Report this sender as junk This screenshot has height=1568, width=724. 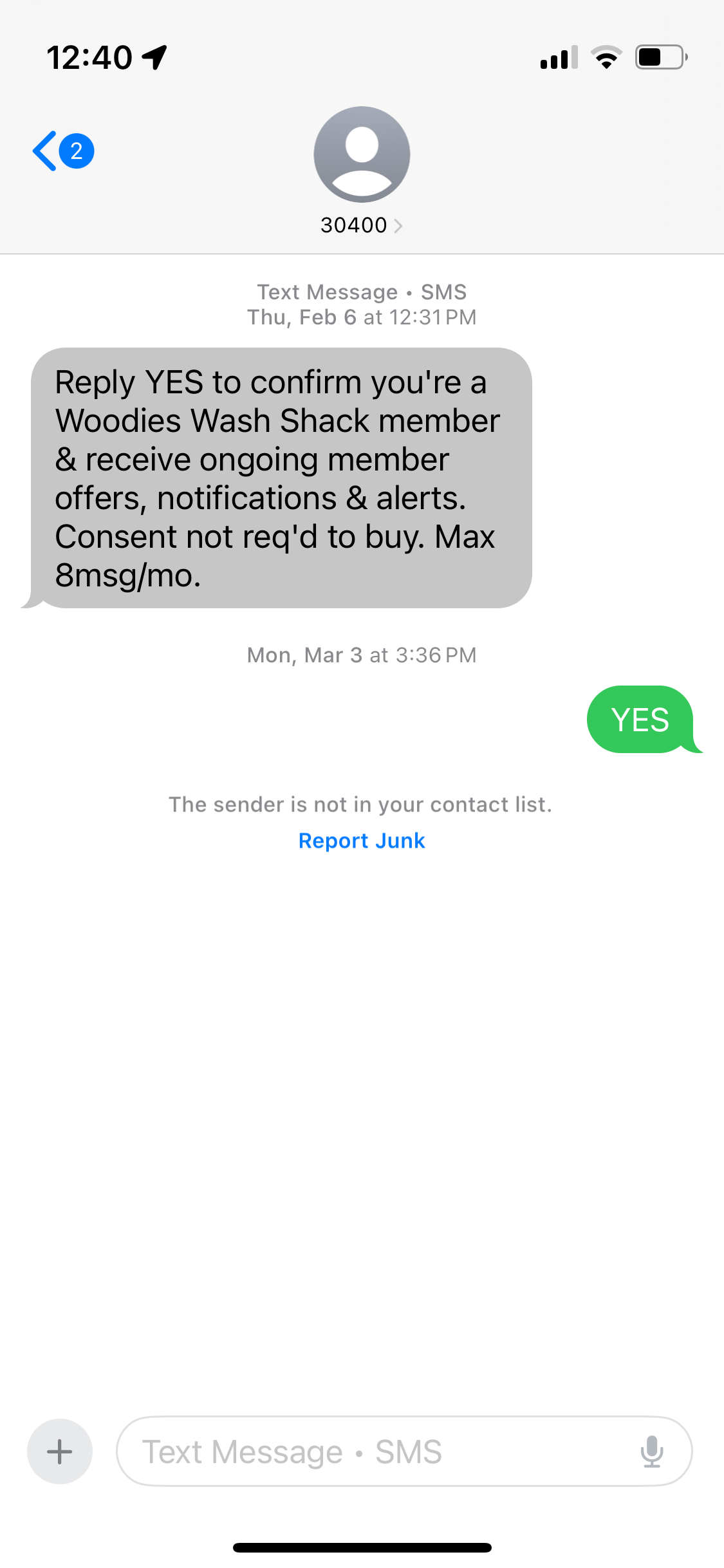[362, 841]
